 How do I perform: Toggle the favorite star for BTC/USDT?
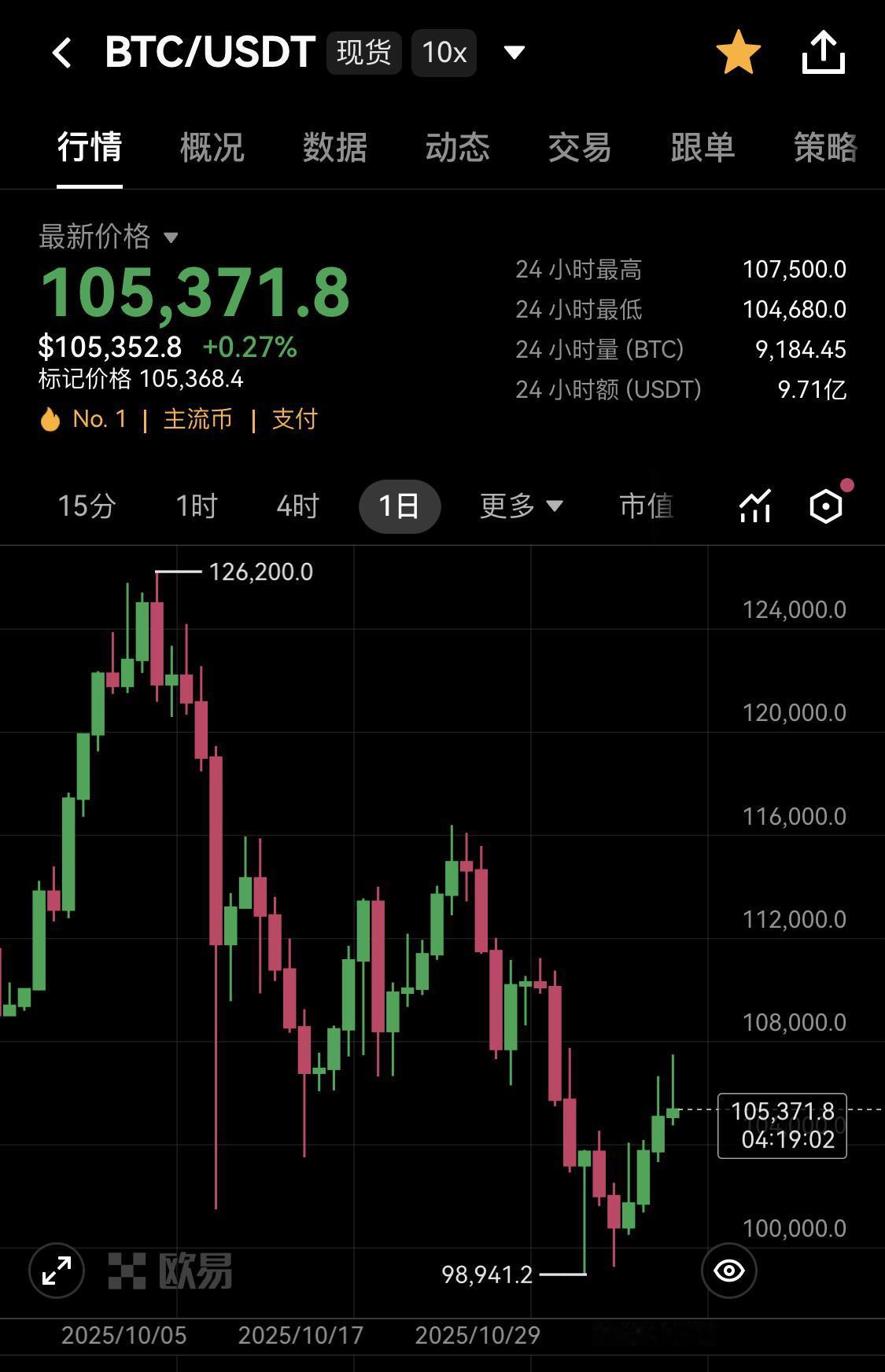(738, 49)
